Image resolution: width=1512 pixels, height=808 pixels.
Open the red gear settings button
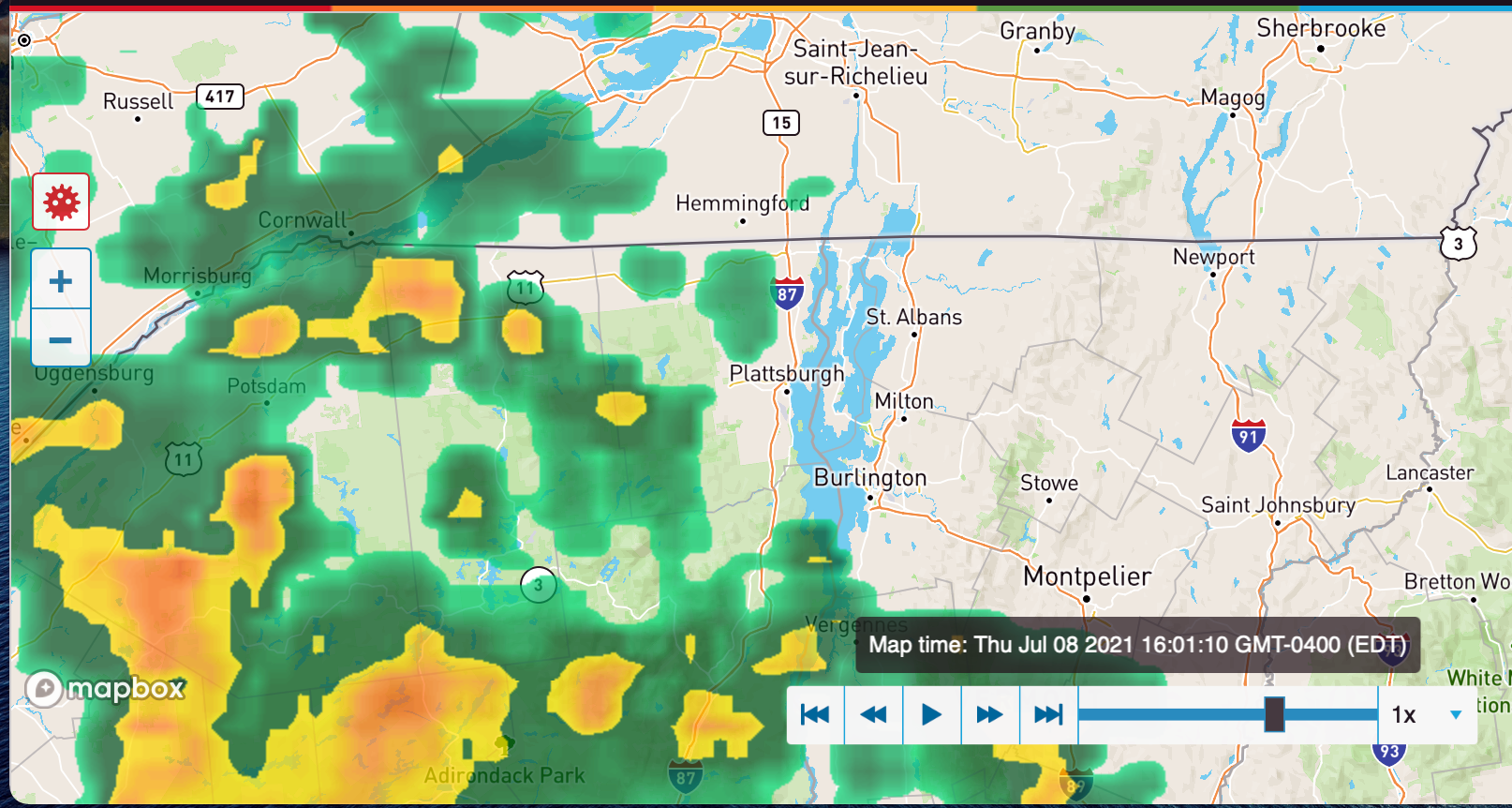click(x=61, y=202)
